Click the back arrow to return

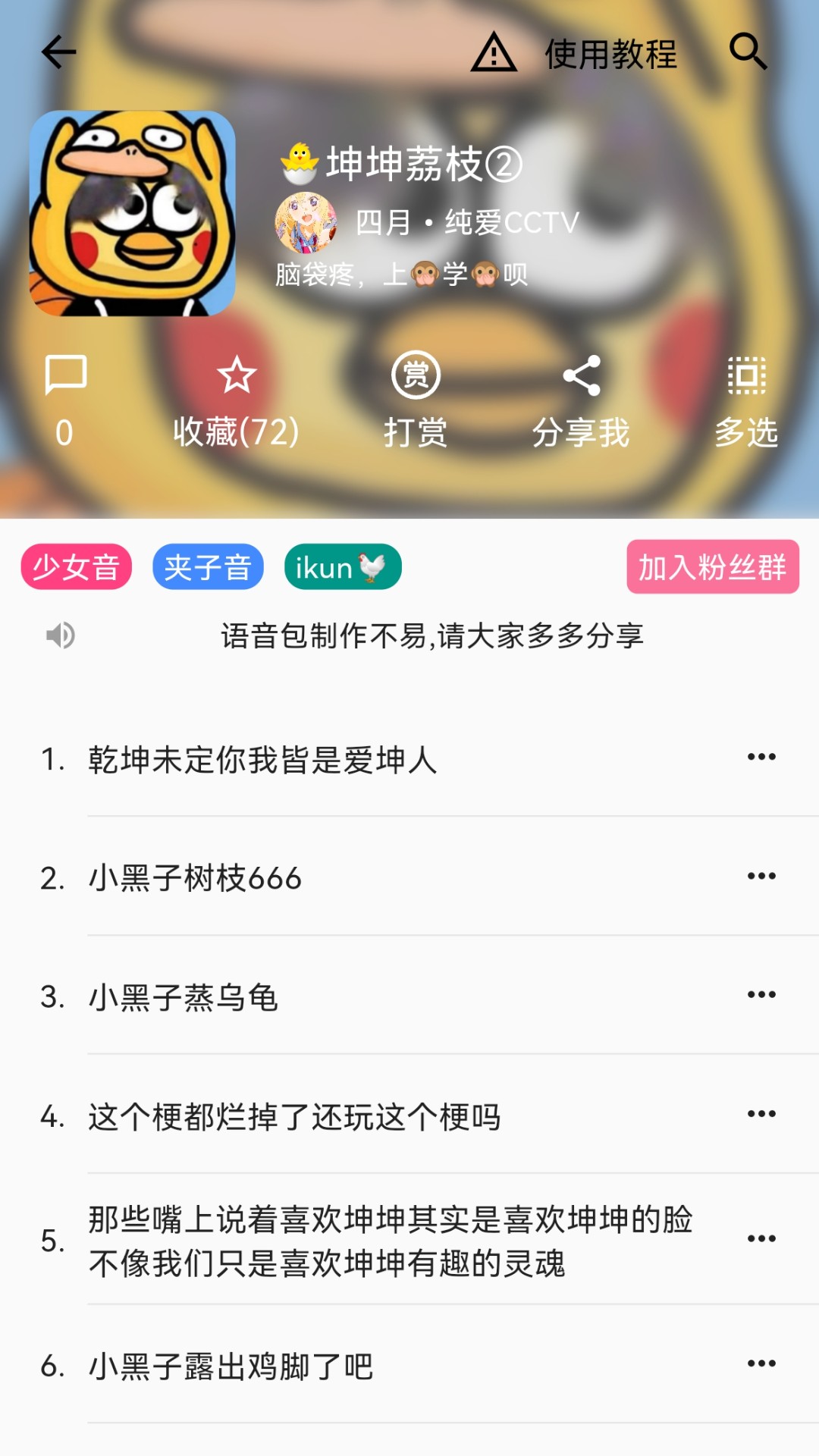[57, 52]
